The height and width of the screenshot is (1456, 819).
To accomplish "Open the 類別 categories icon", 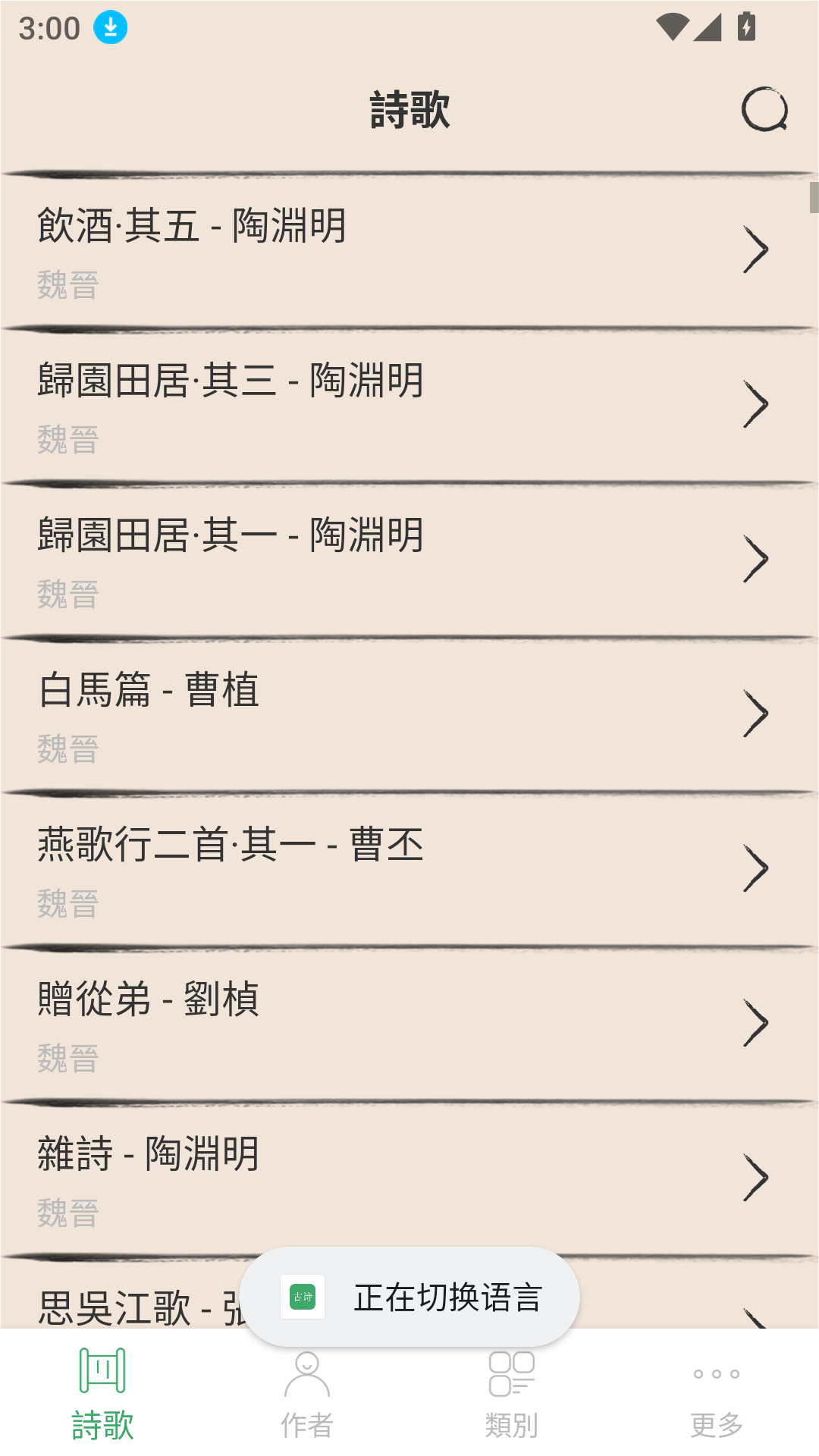I will 511,1375.
